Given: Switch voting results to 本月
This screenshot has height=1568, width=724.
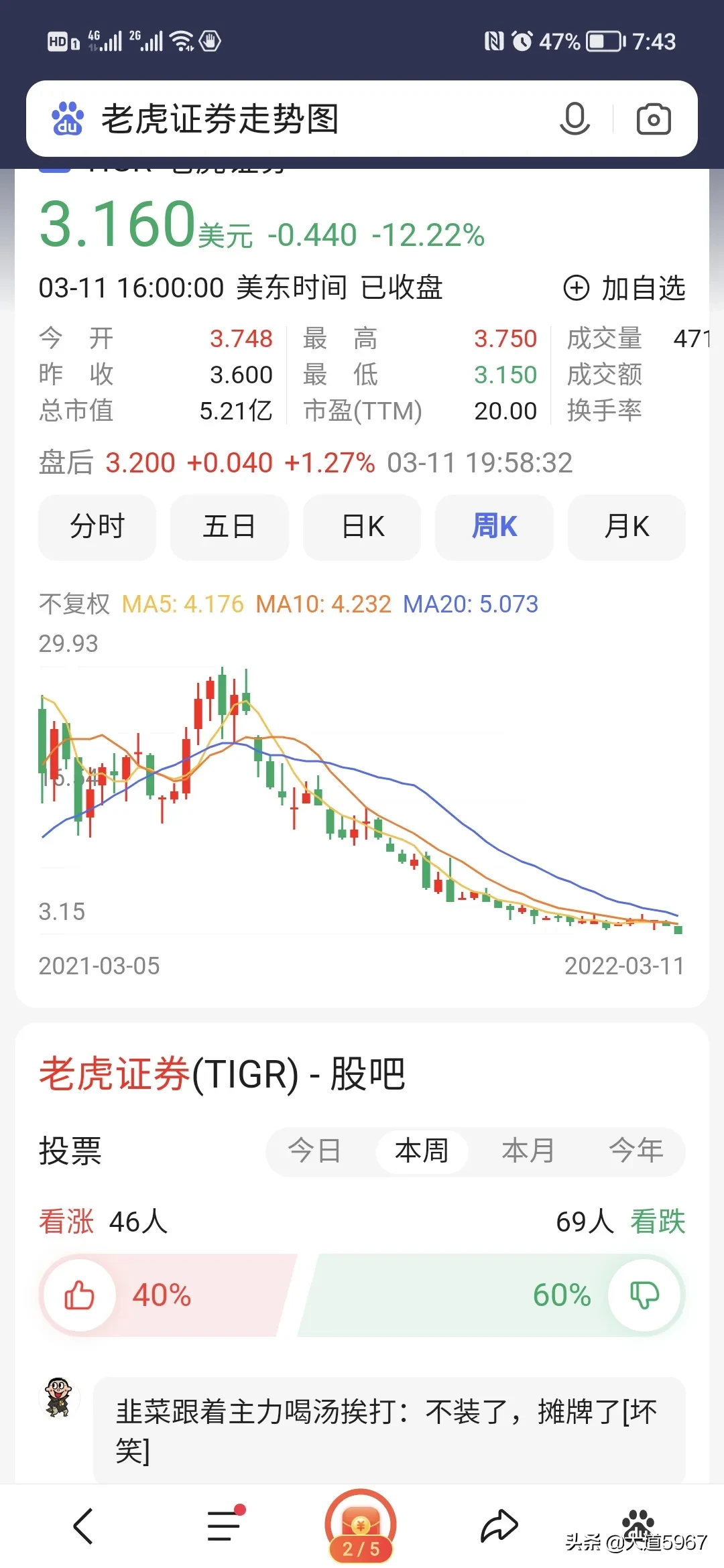Looking at the screenshot, I should coord(528,1151).
